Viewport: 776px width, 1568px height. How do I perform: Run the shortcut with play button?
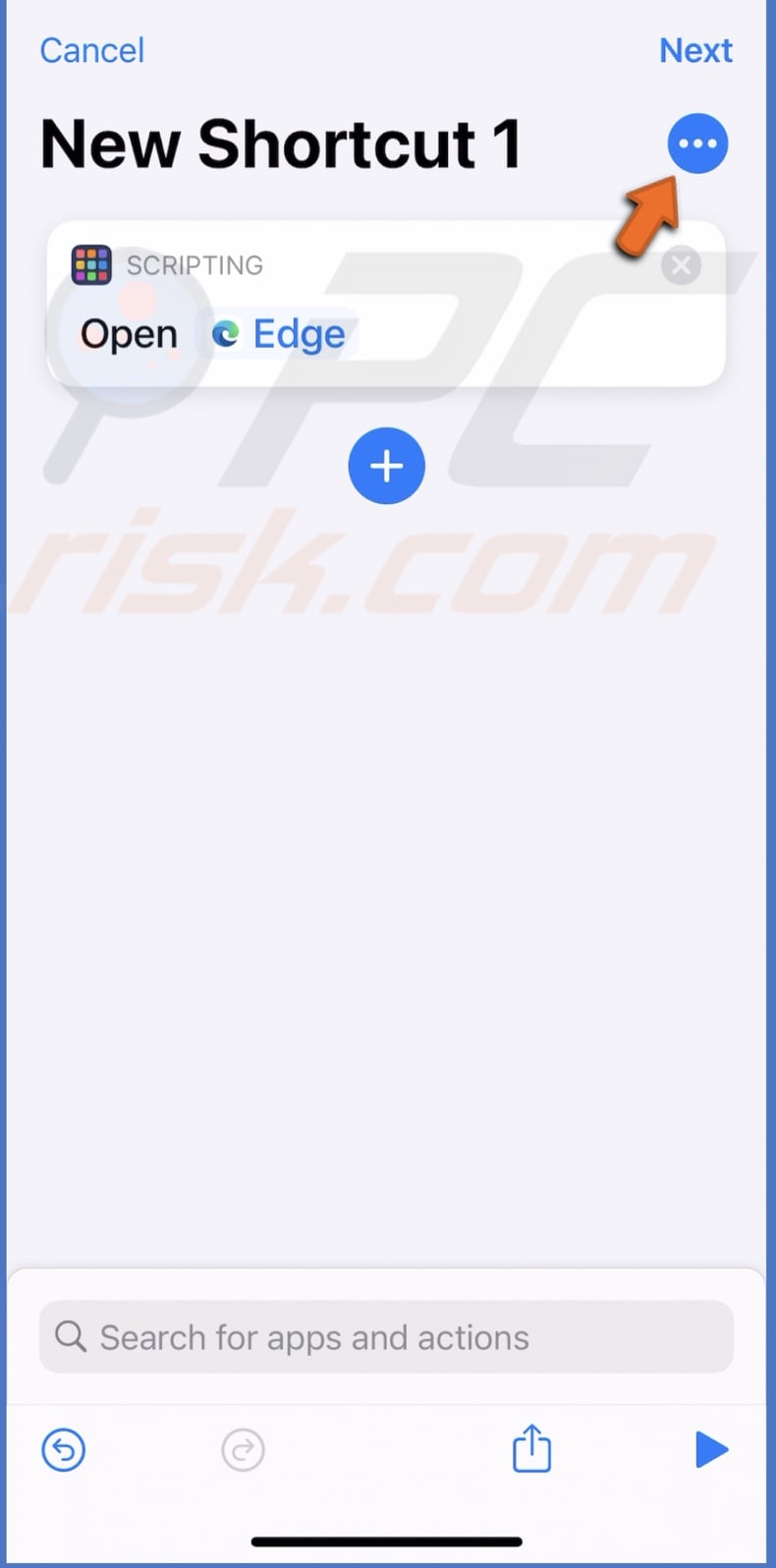(x=710, y=1449)
